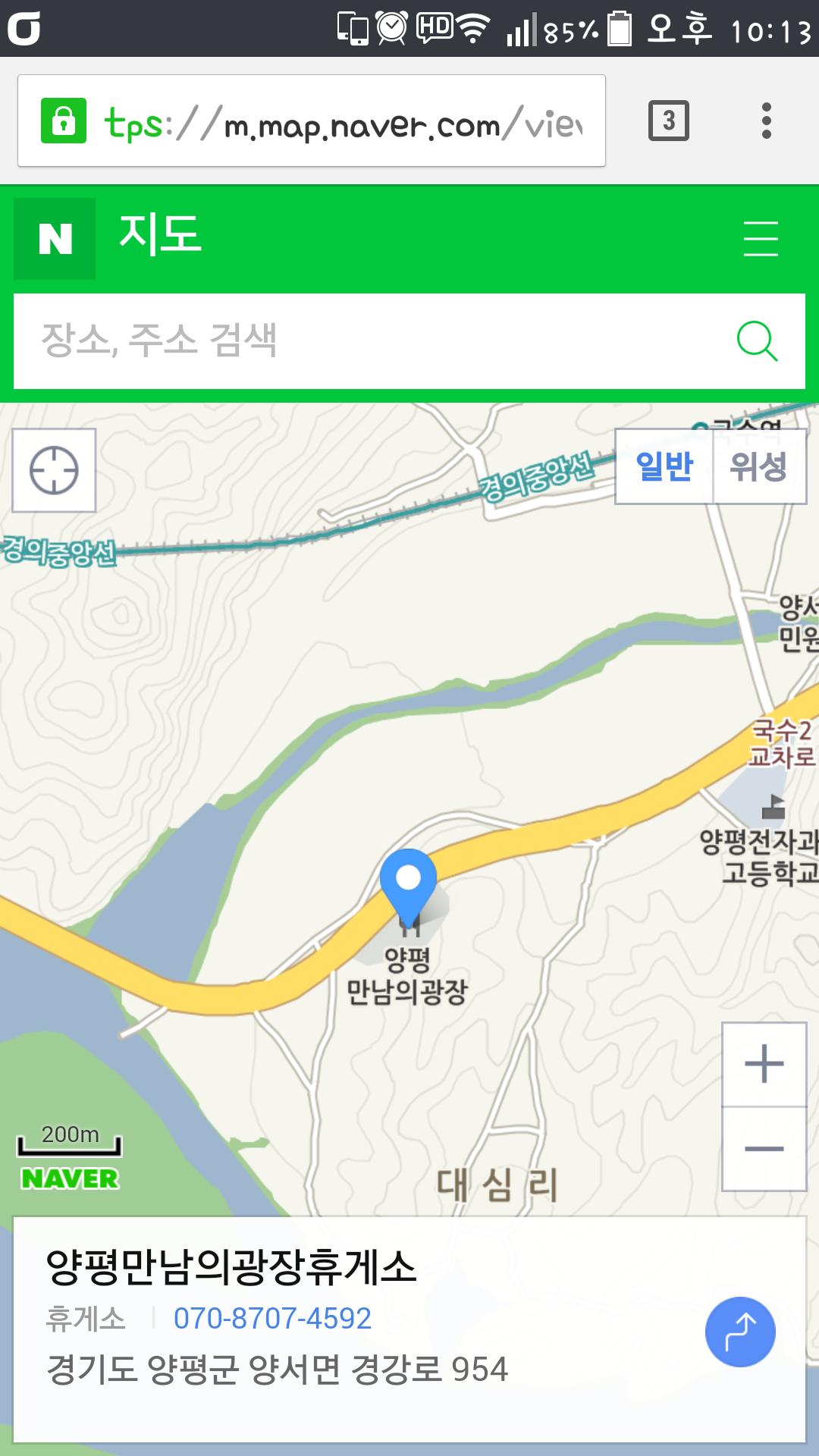Switch to 일반 map view
The height and width of the screenshot is (1456, 819).
click(x=664, y=466)
